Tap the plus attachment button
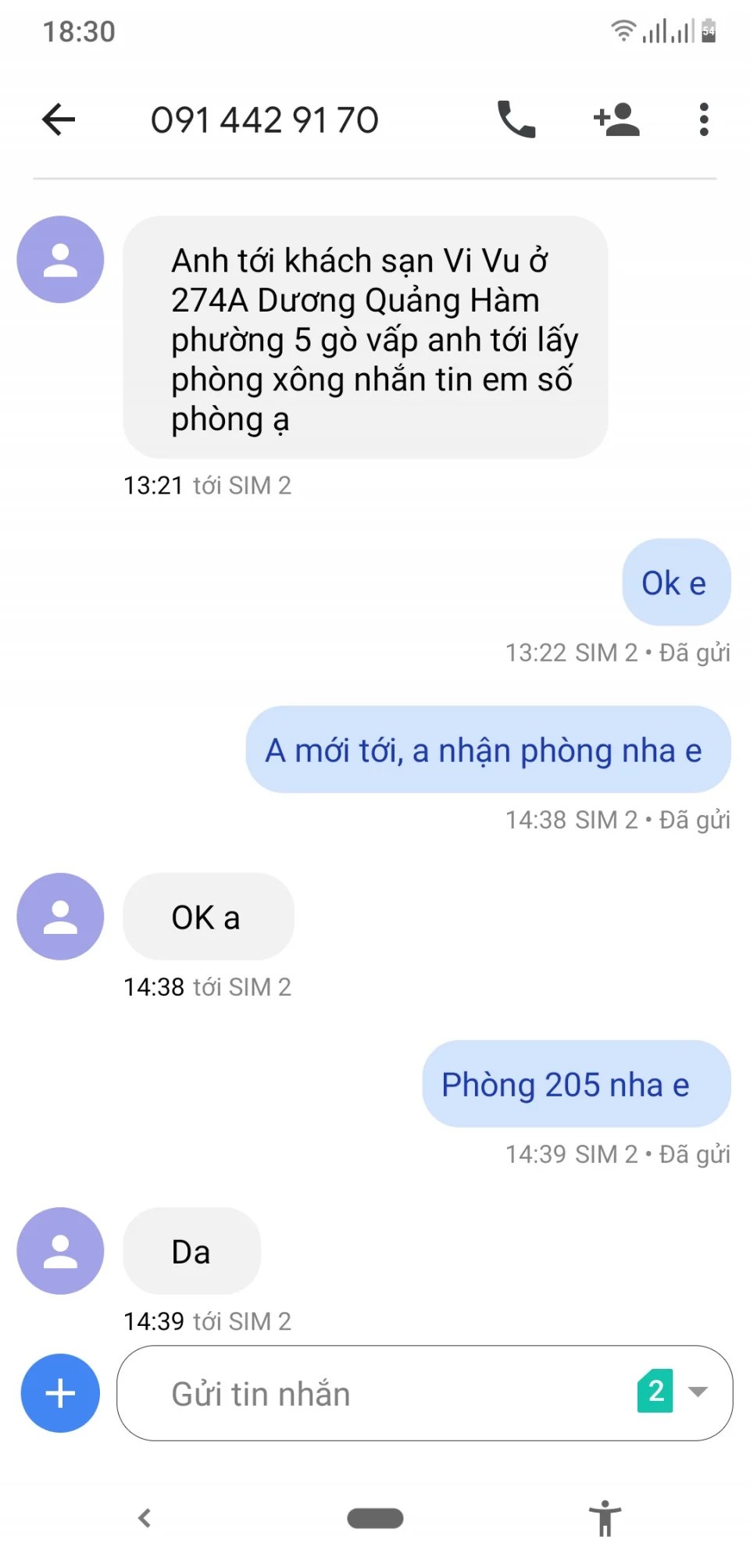750x1568 pixels. (x=60, y=1393)
